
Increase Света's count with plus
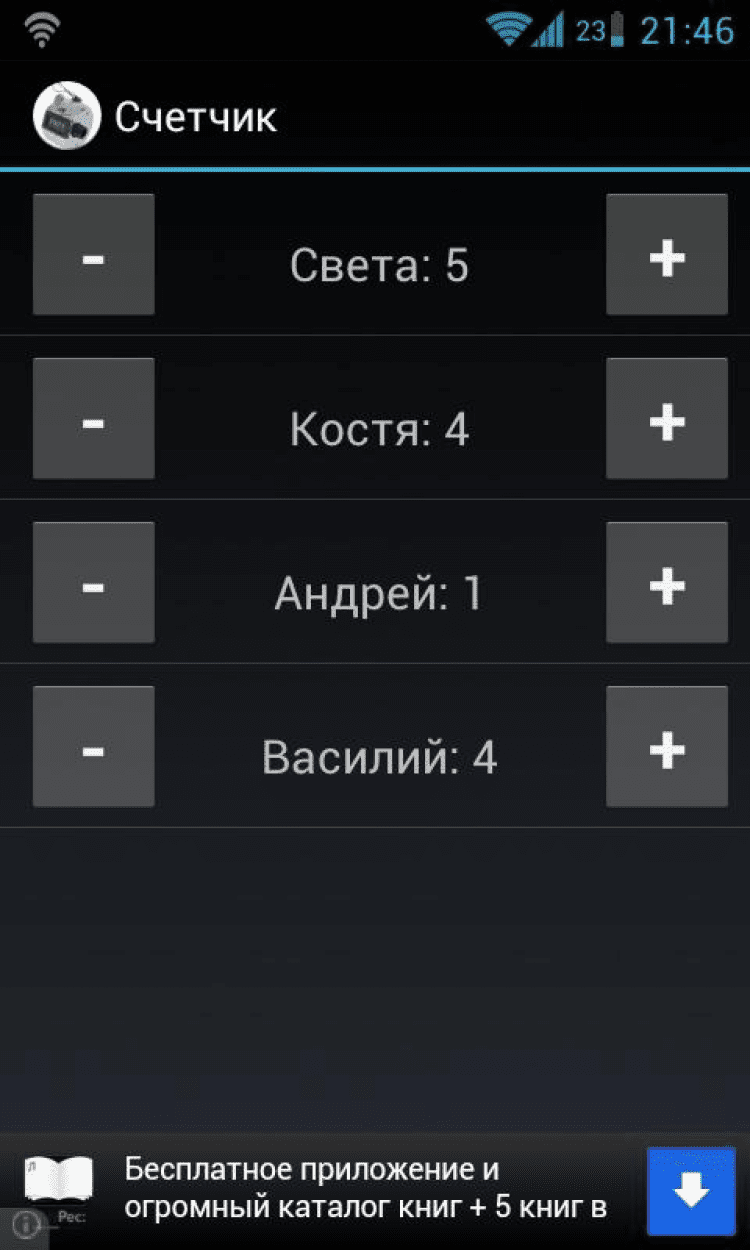tap(666, 255)
